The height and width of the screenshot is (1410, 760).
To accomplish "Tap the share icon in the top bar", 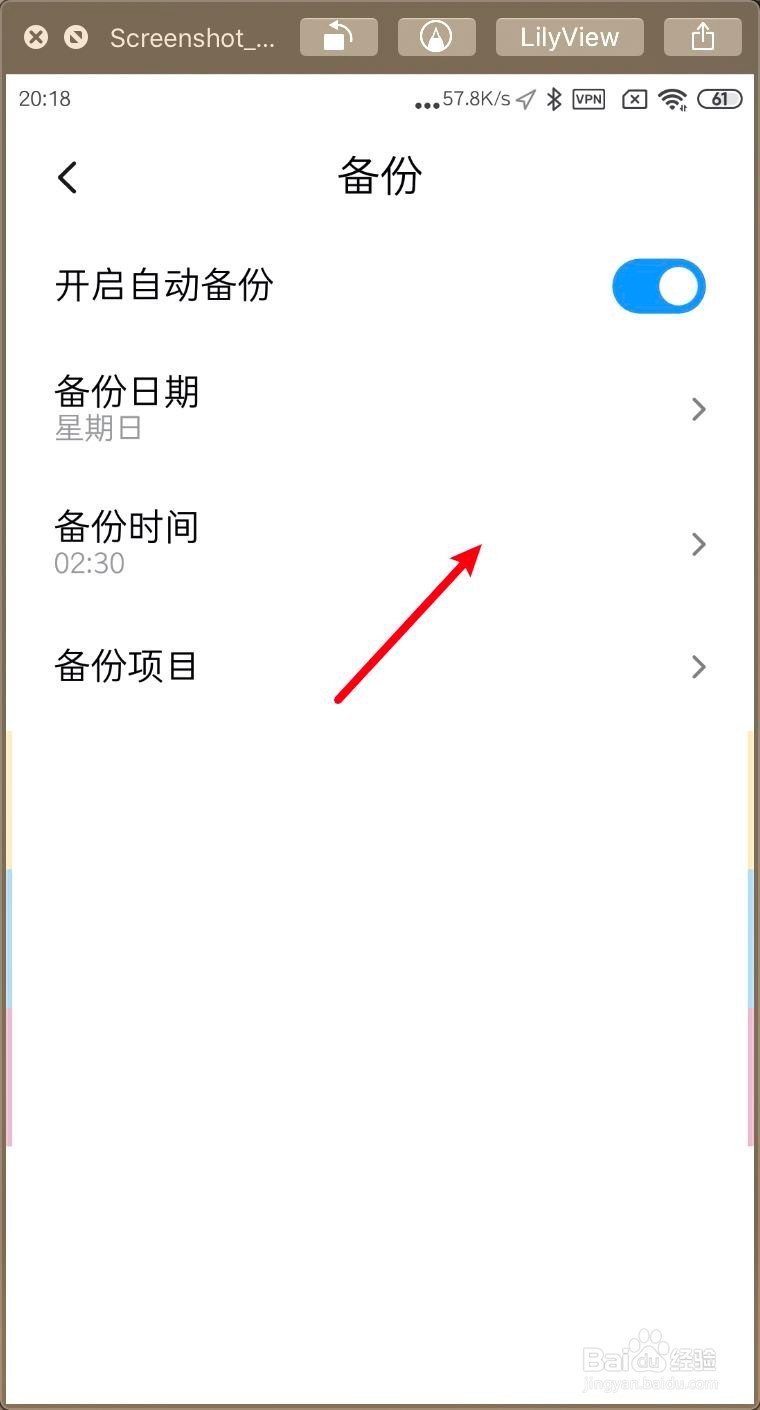I will 702,36.
